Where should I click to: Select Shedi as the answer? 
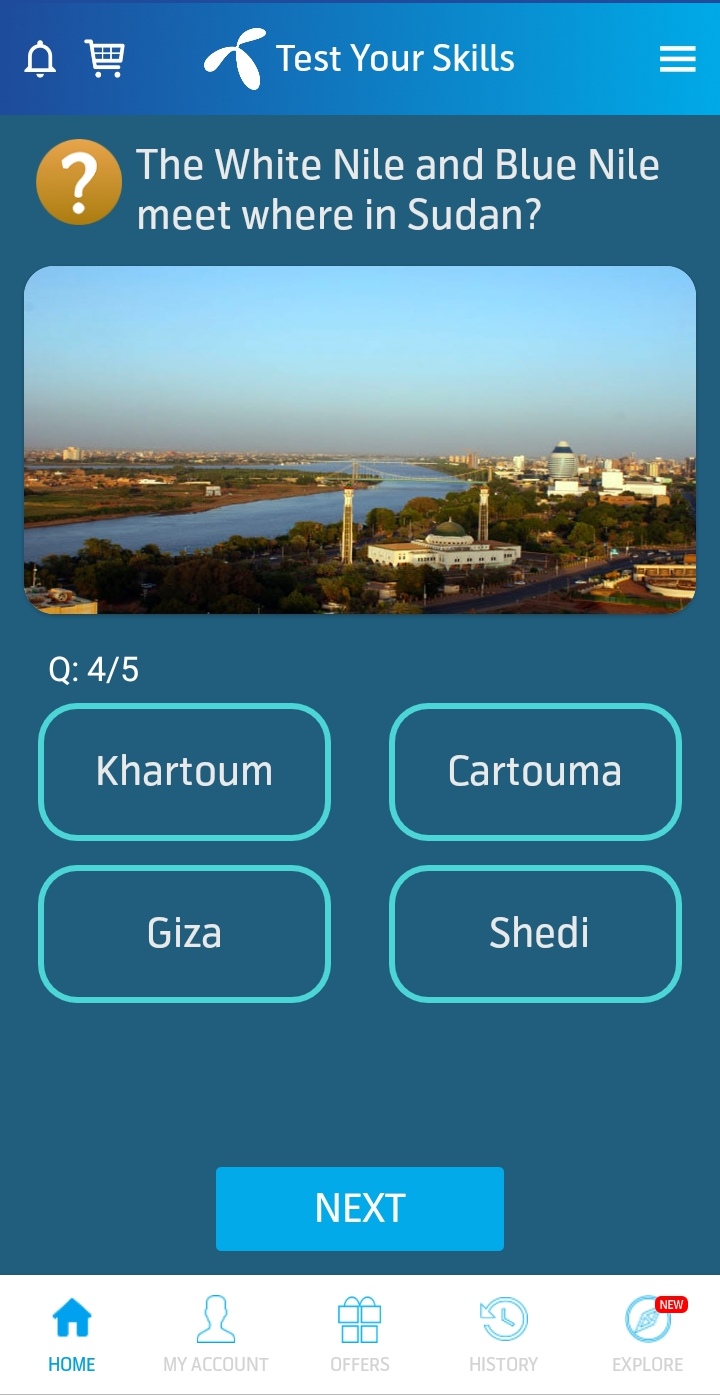(535, 933)
